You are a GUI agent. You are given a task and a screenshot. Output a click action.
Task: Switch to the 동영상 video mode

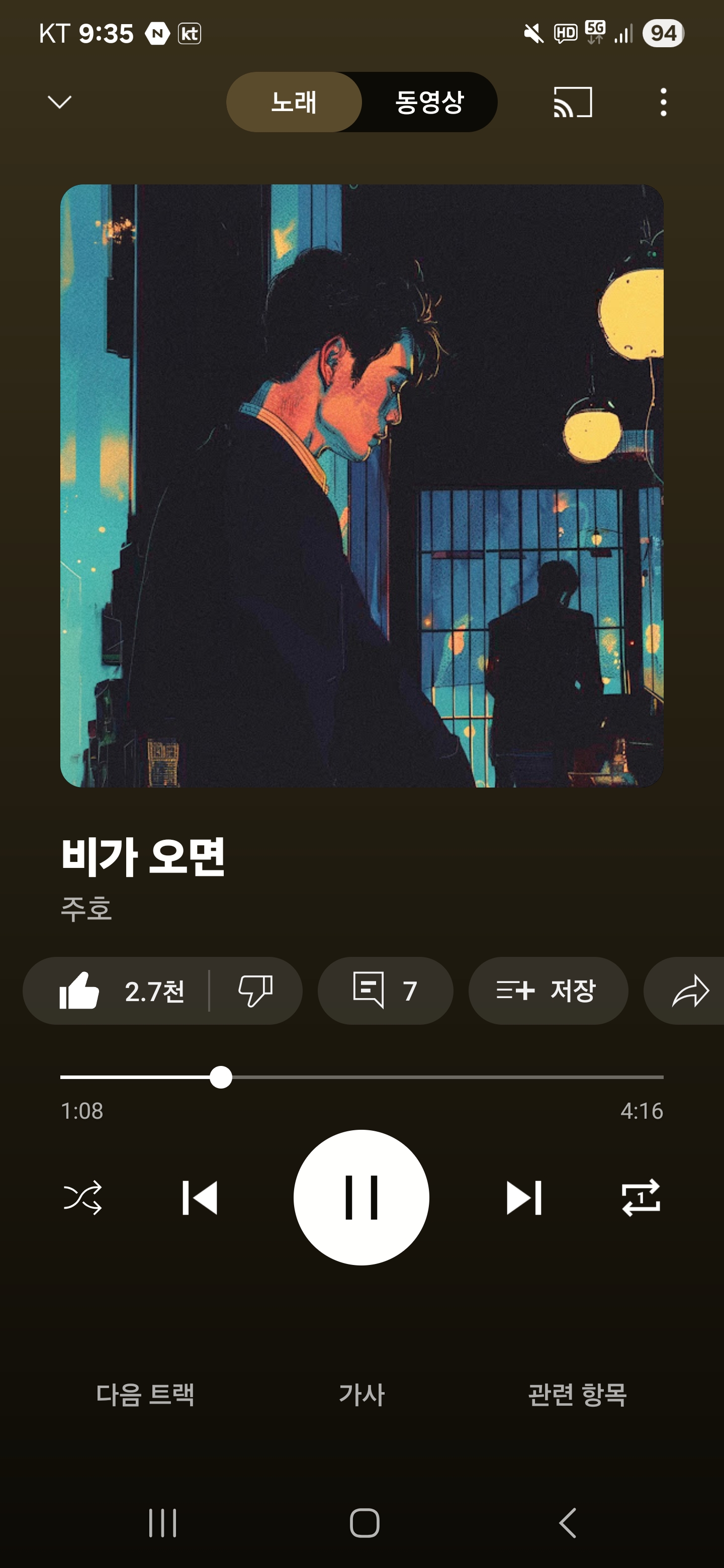(429, 102)
